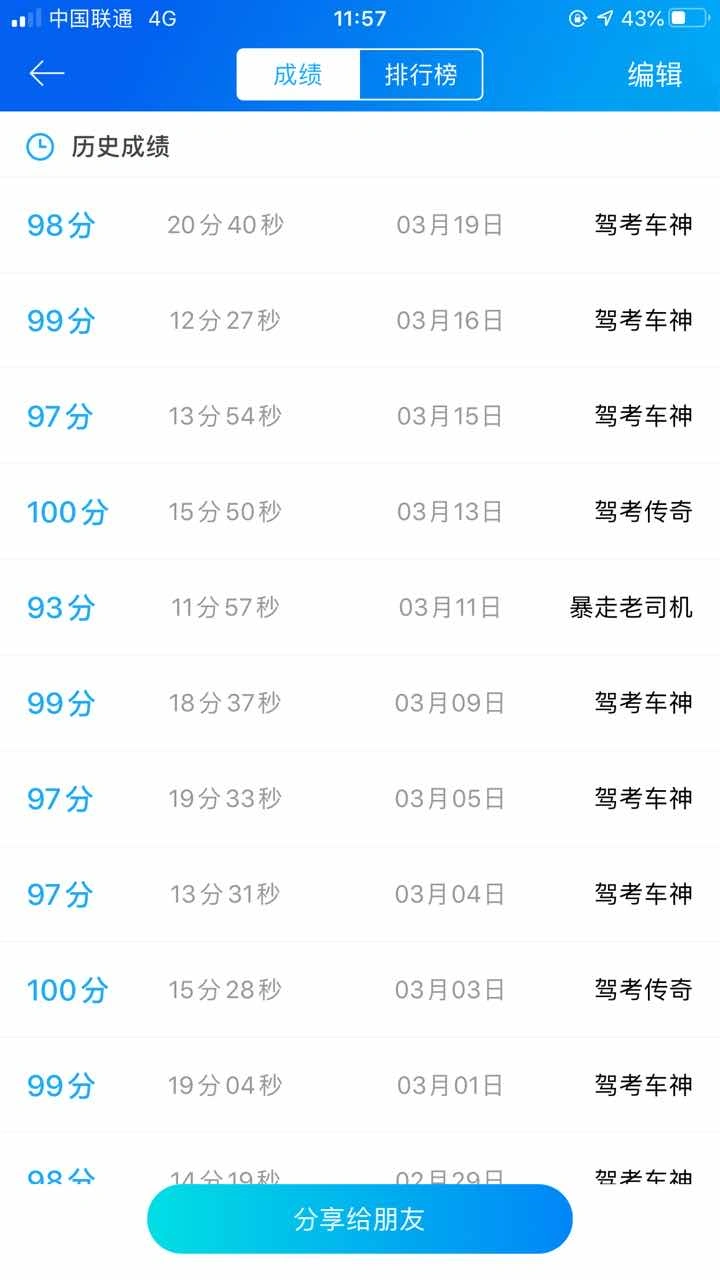This screenshot has height=1280, width=720.
Task: Tap 分享给朋友 button
Action: coord(360,1219)
